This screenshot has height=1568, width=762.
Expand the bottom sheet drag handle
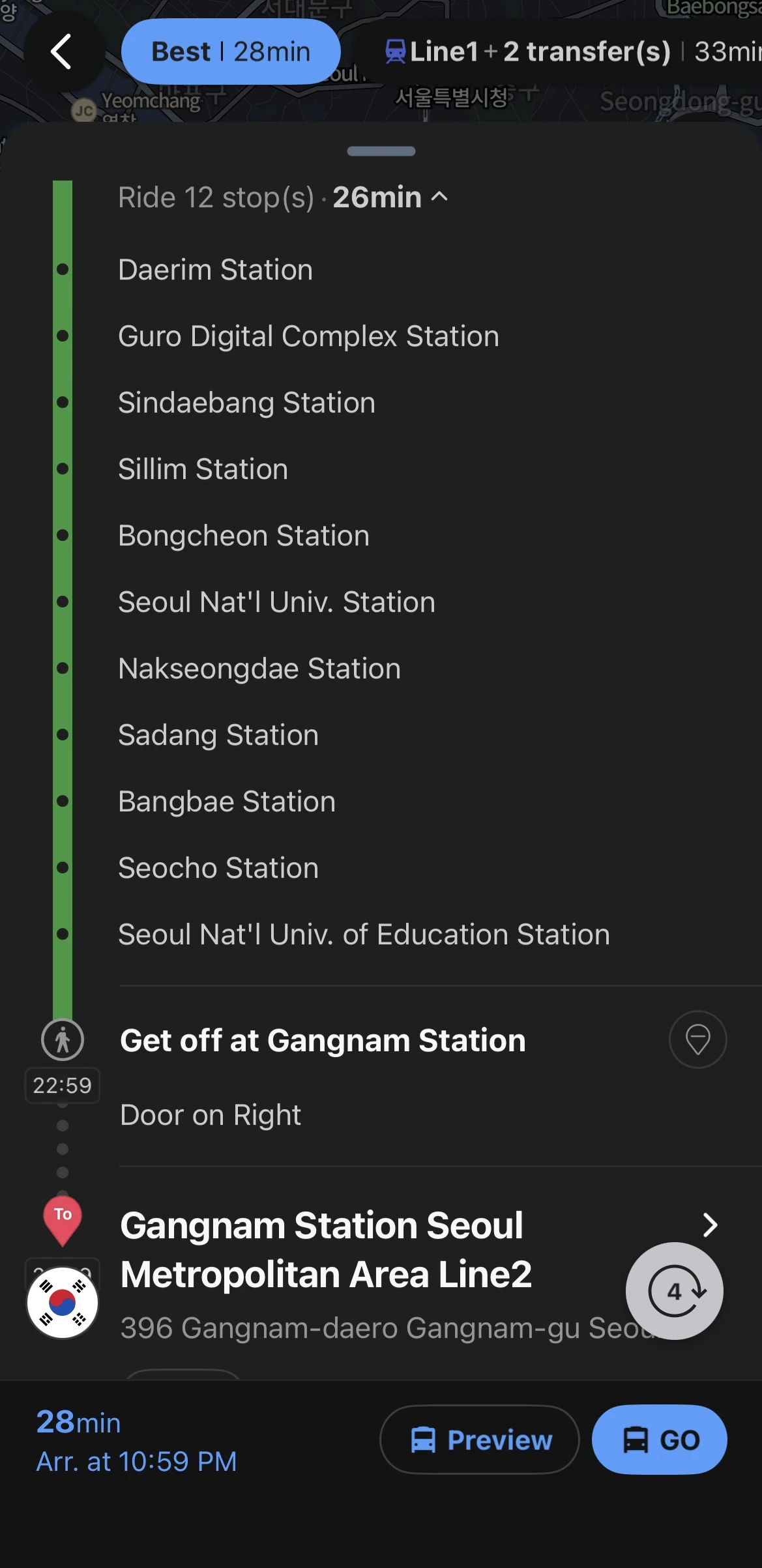[380, 151]
